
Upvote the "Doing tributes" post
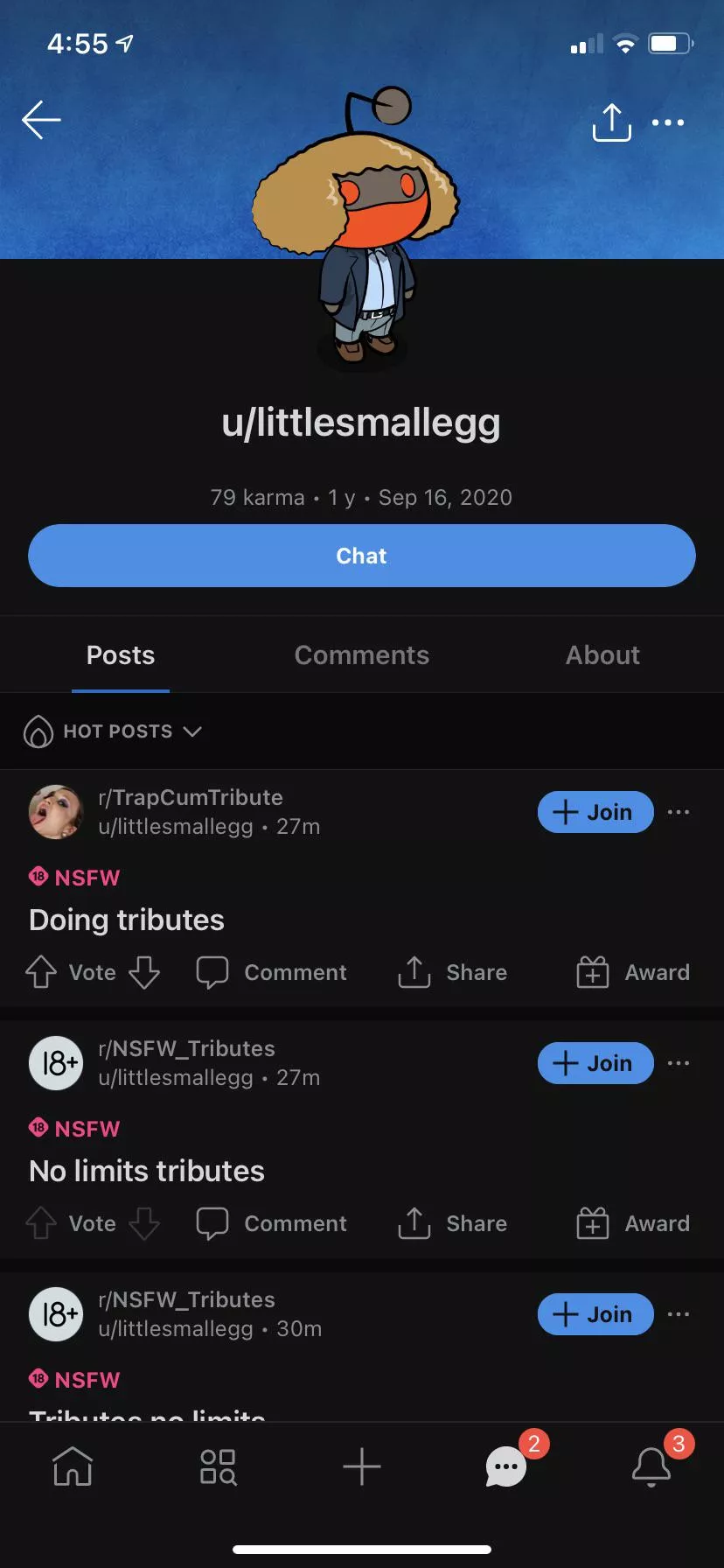pos(41,972)
